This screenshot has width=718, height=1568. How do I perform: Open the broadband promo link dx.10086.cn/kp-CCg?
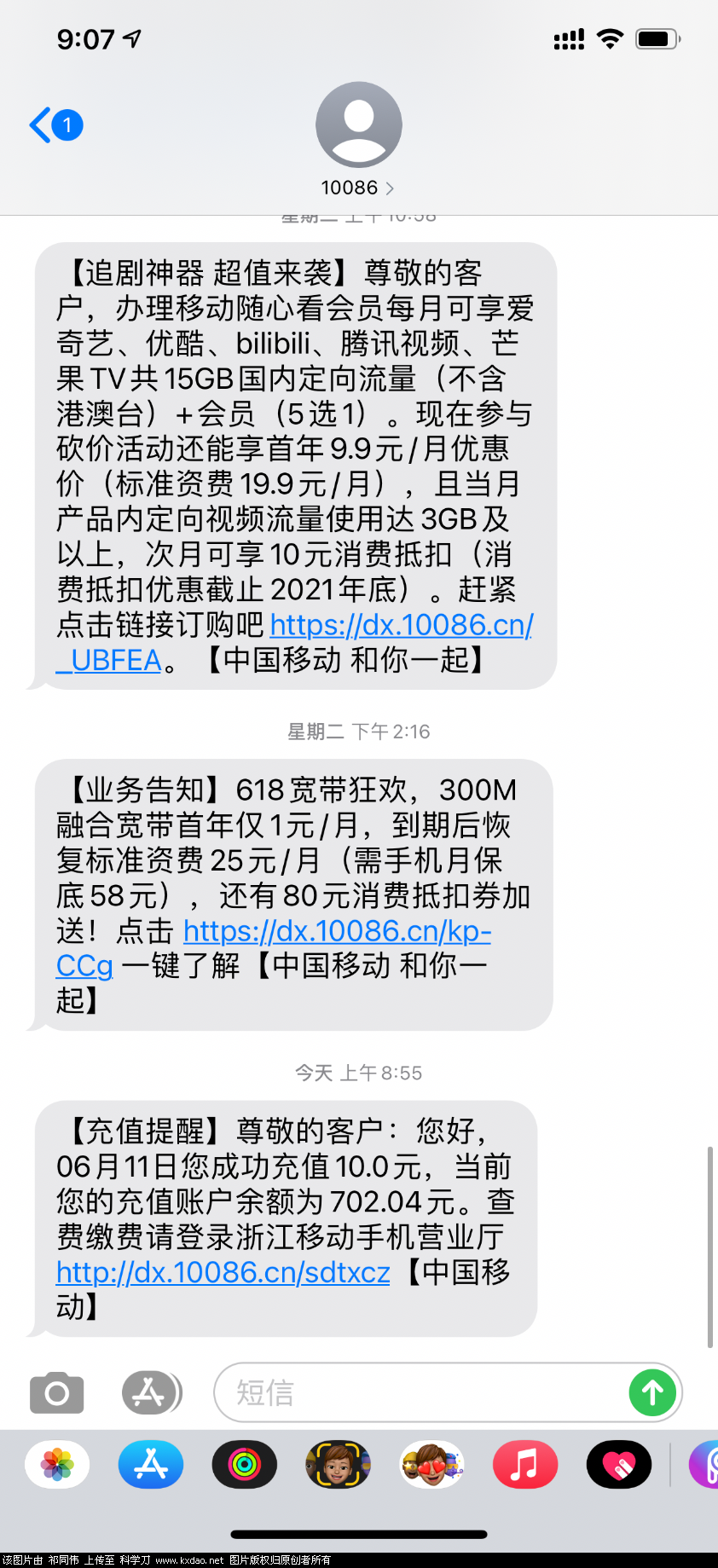[338, 932]
